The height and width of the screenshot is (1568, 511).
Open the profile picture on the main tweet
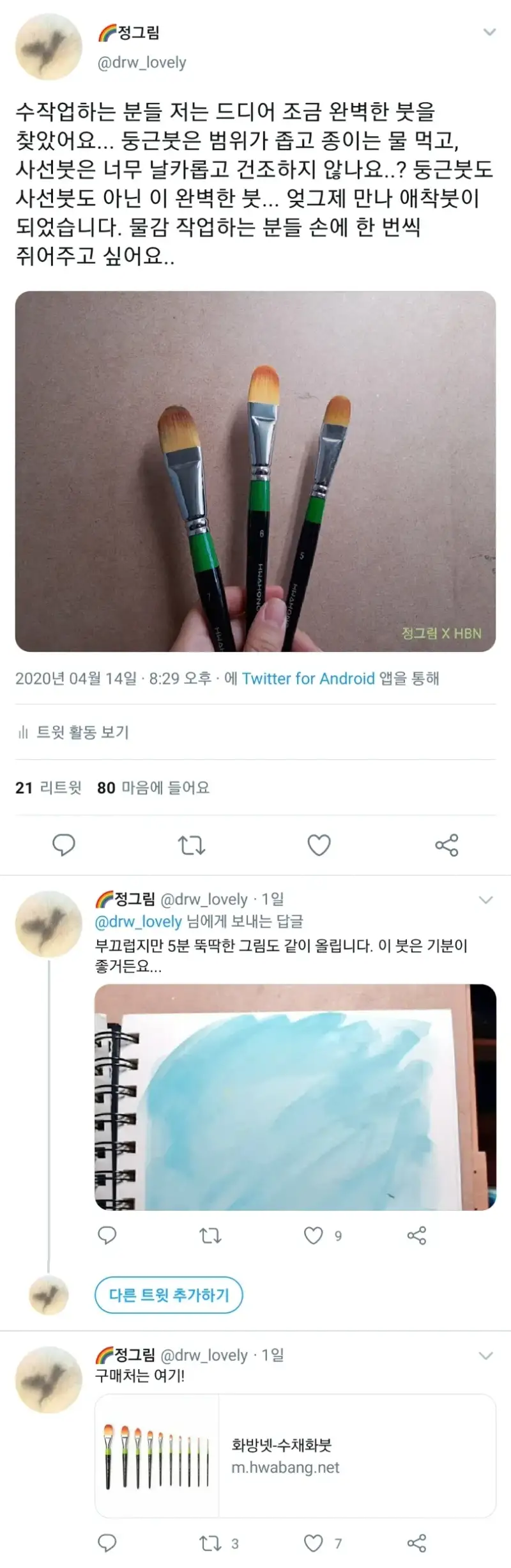click(49, 47)
